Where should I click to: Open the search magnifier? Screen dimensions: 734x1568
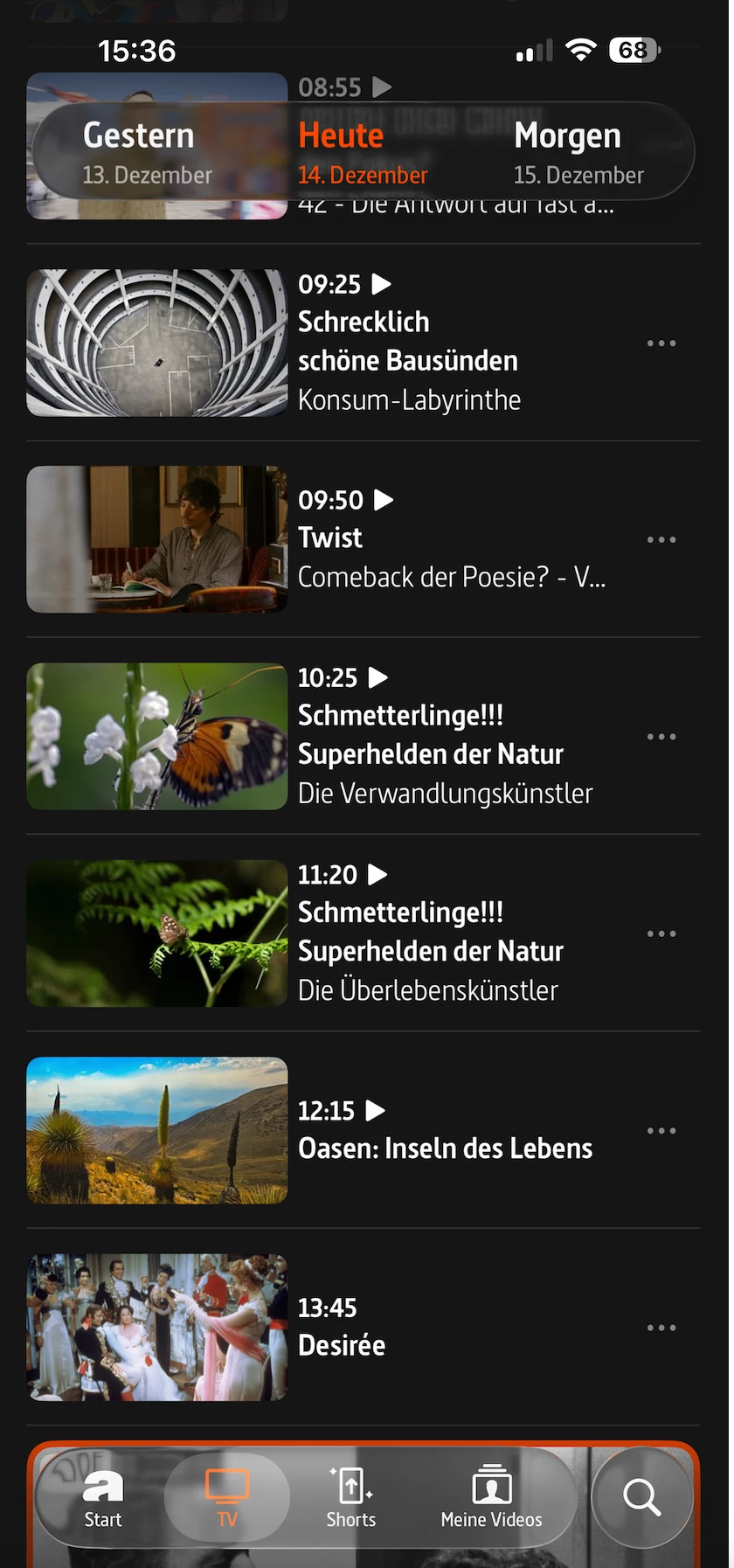(x=641, y=1498)
